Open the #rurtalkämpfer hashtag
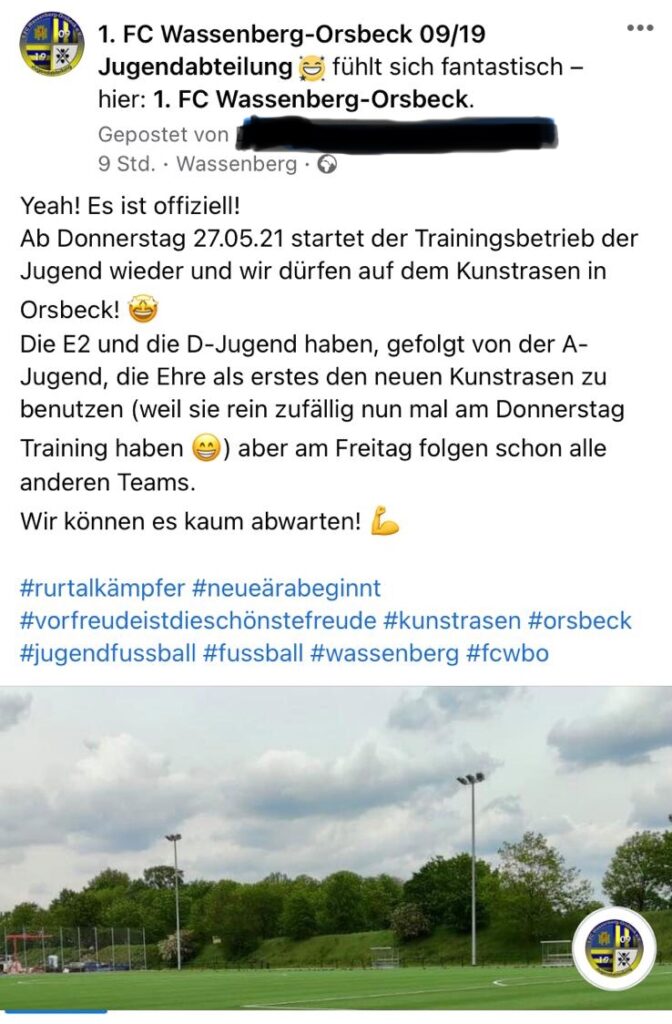 click(x=102, y=588)
